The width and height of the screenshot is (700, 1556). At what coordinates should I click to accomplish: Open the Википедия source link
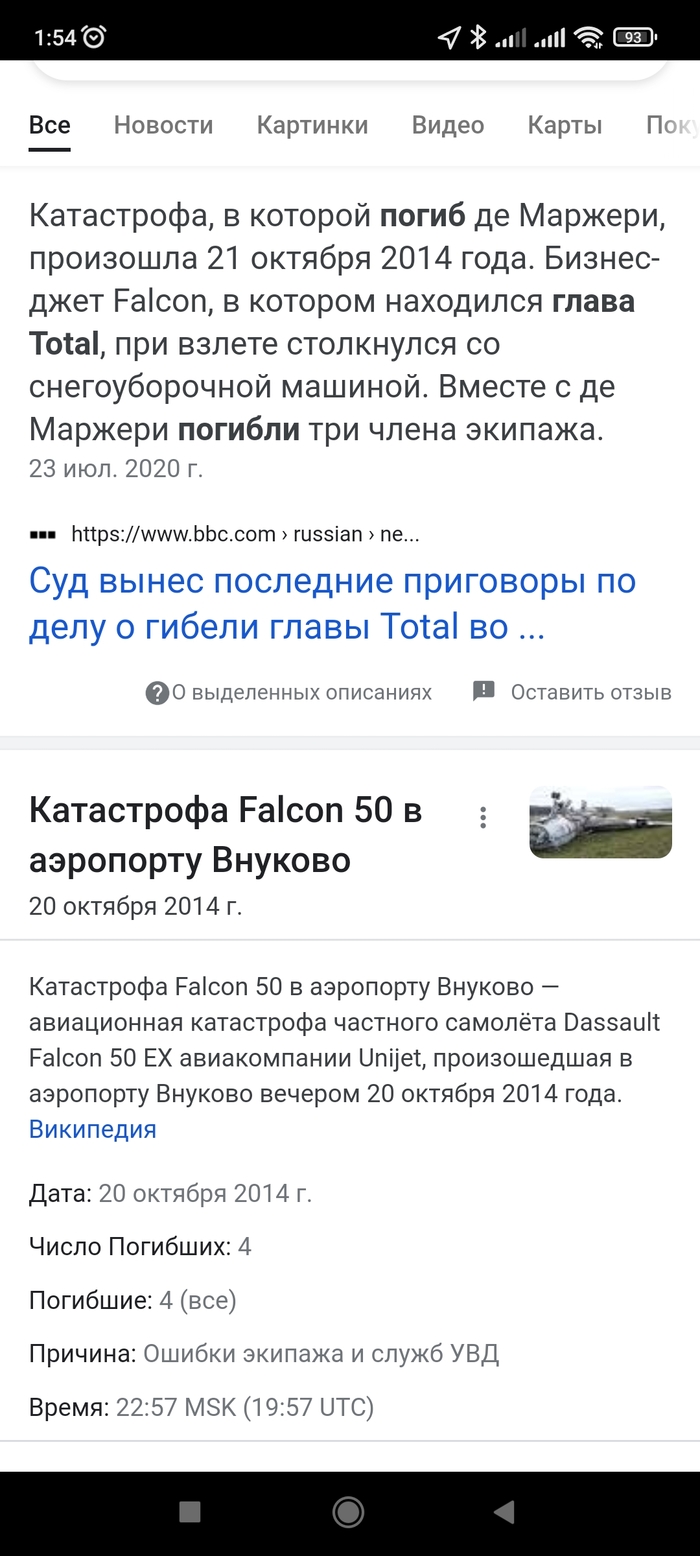click(x=93, y=1130)
